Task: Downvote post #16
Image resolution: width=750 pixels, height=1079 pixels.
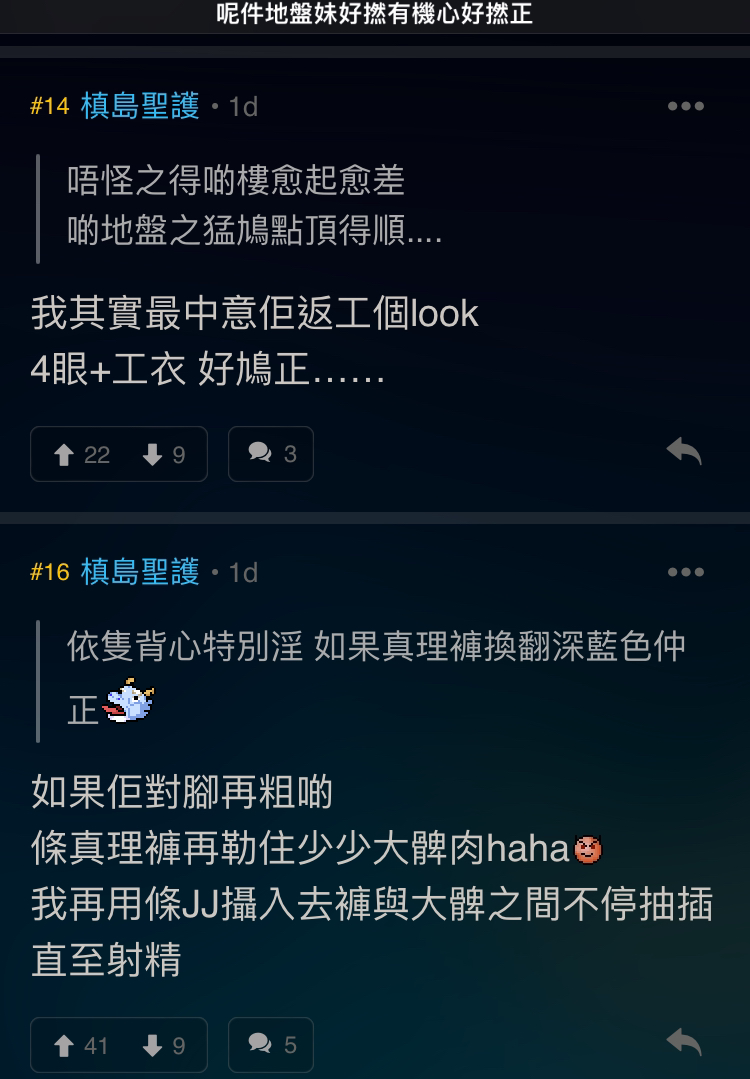Action: coord(152,1045)
